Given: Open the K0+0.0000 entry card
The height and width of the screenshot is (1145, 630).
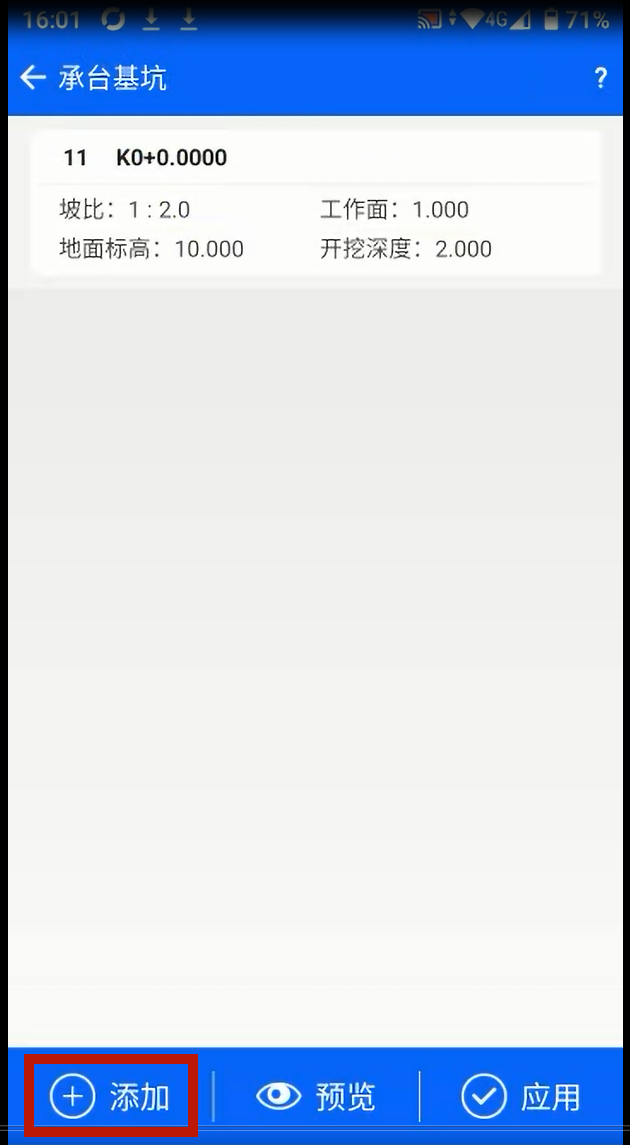Looking at the screenshot, I should 316,202.
